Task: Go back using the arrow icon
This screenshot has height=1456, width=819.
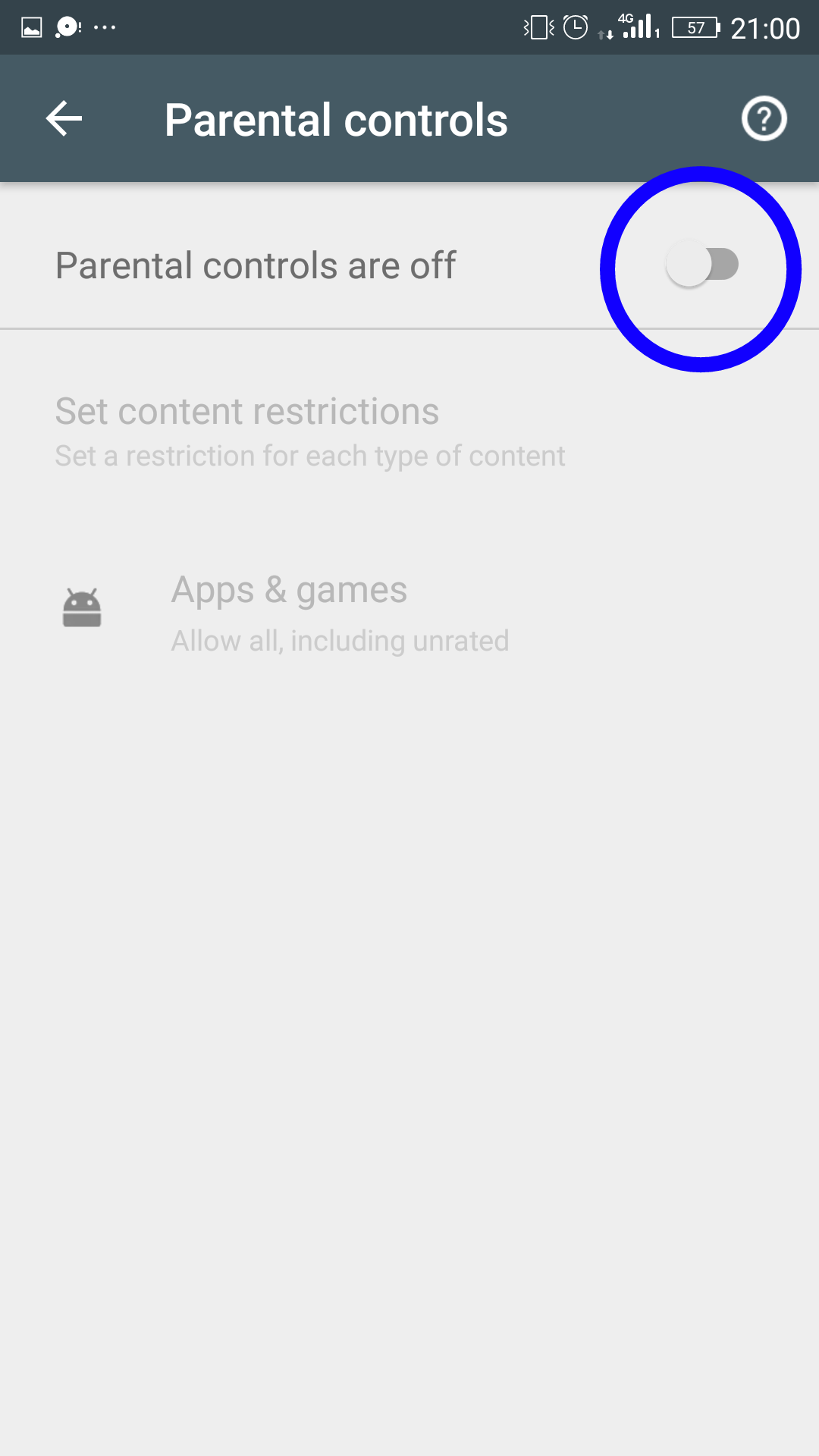Action: tap(64, 119)
